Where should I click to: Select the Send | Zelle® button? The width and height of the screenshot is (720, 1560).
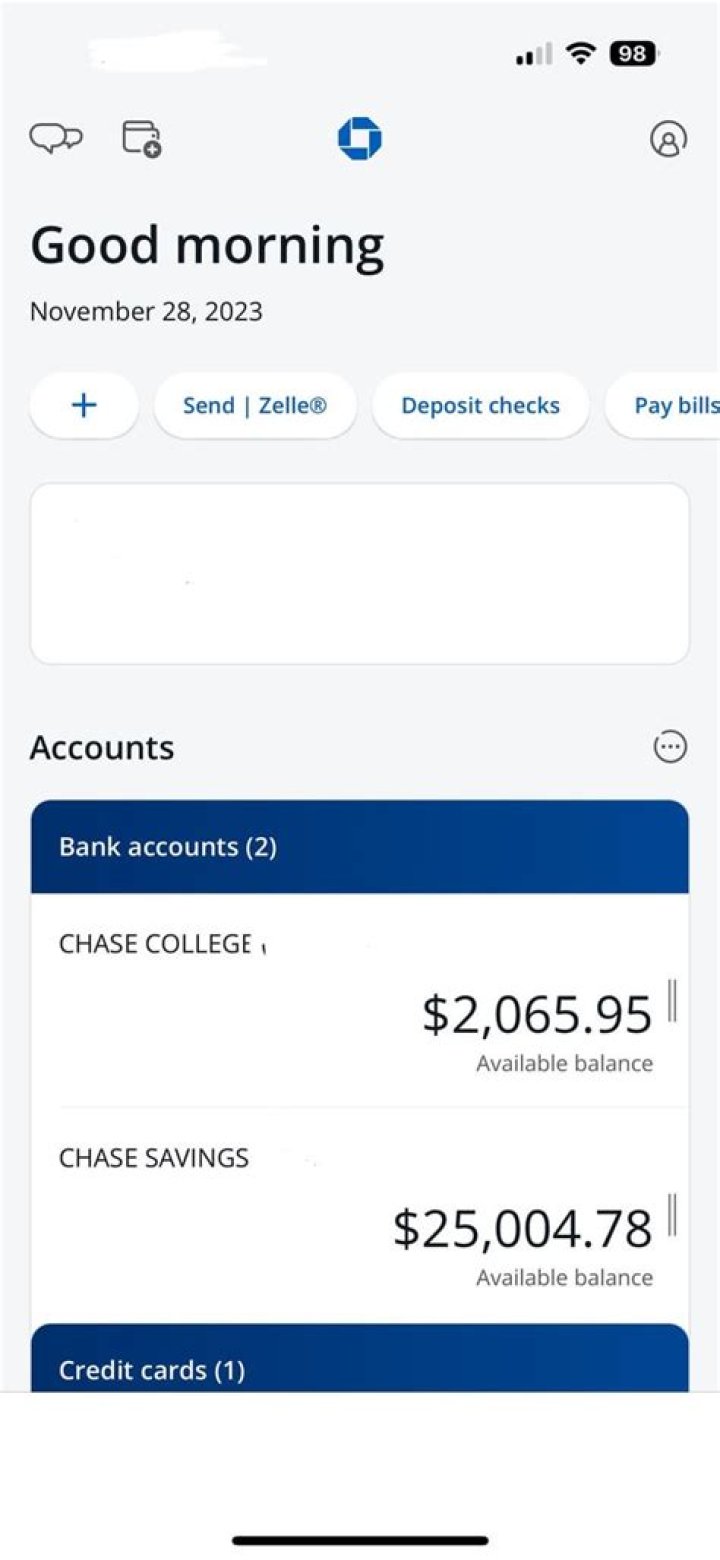(x=255, y=405)
